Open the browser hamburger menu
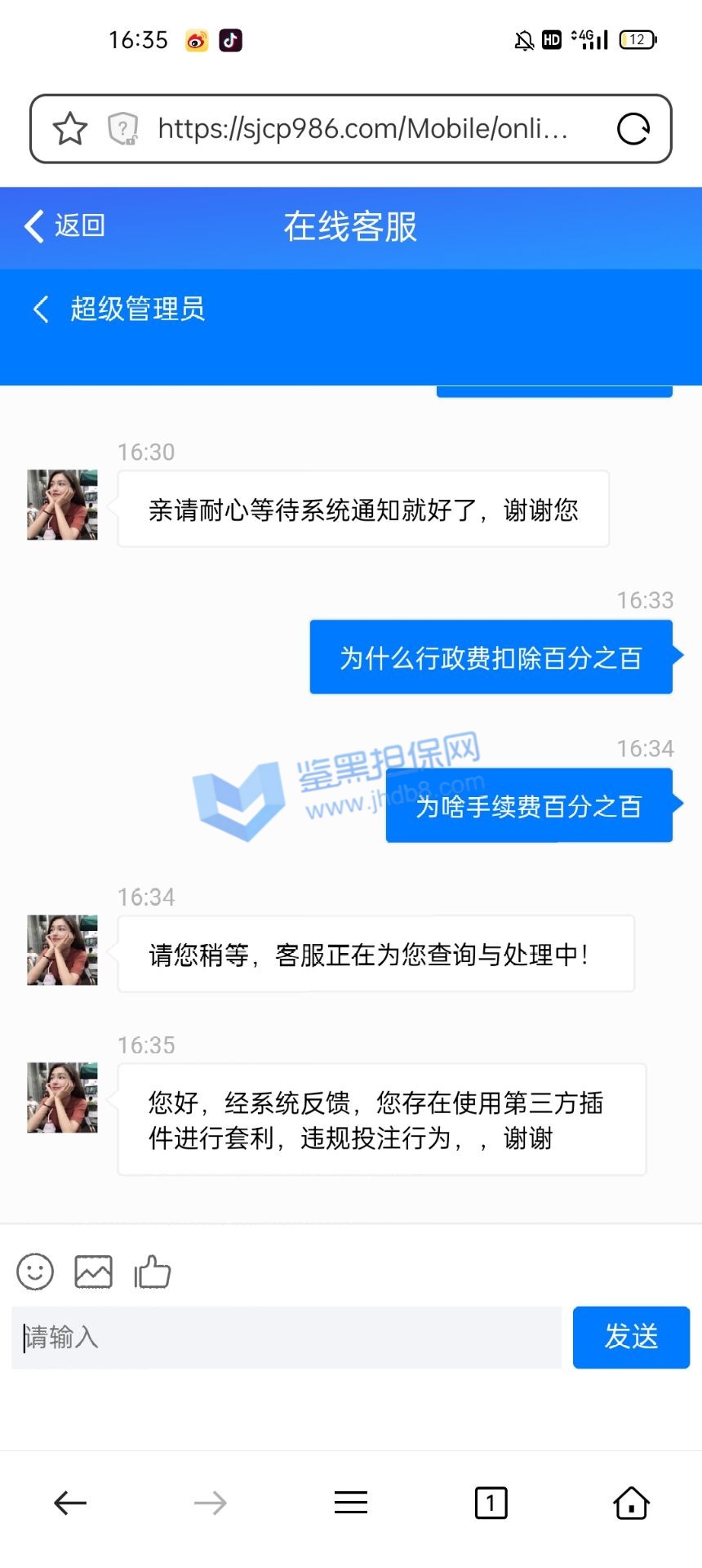This screenshot has height=1568, width=702. tap(351, 1503)
